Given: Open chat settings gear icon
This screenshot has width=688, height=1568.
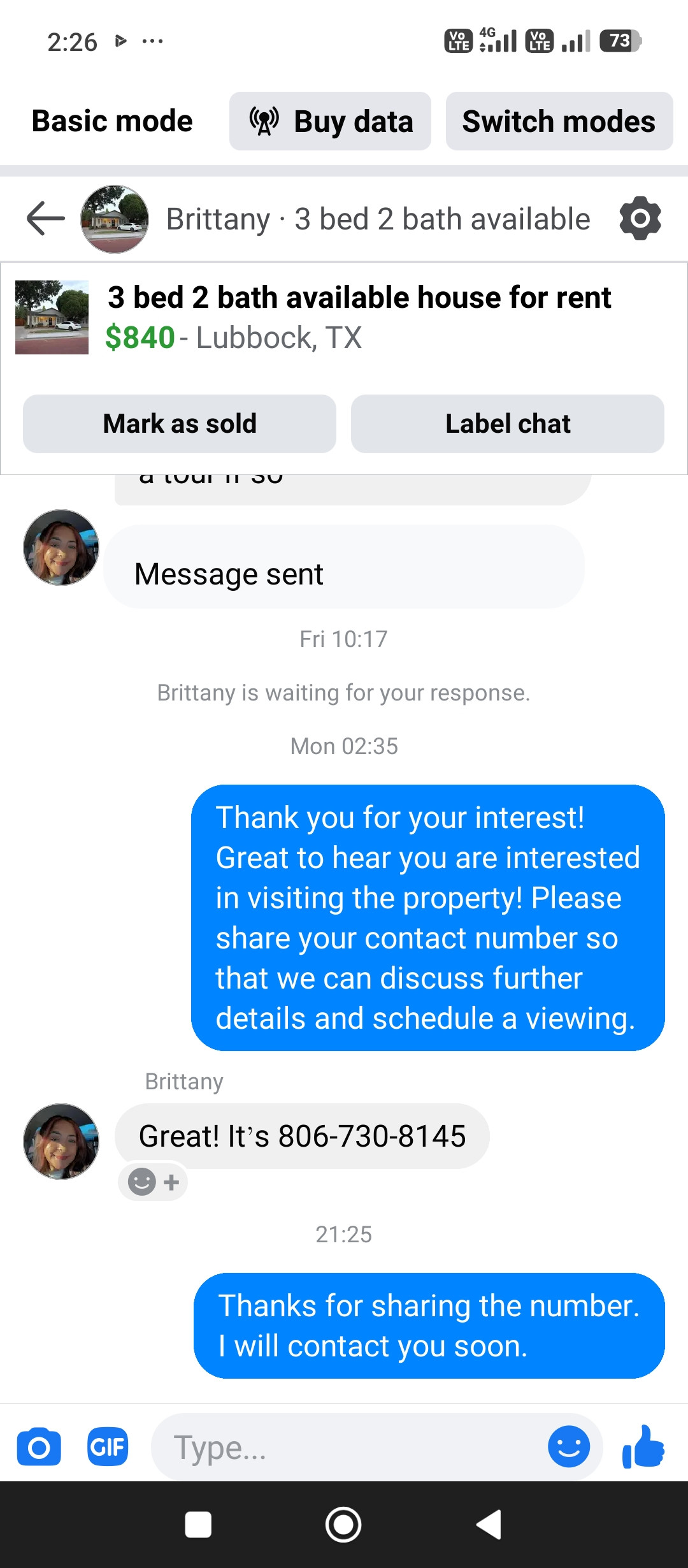Looking at the screenshot, I should 640,219.
